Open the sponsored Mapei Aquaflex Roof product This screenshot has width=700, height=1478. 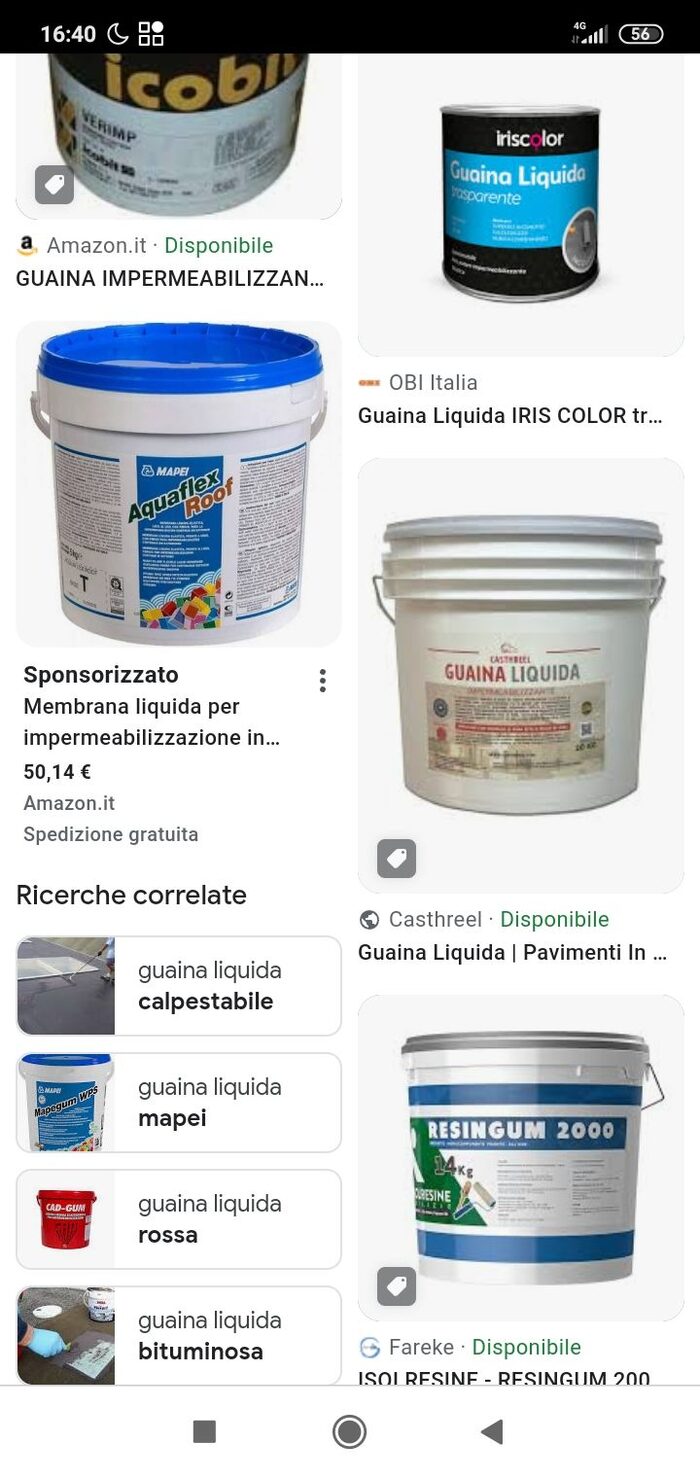click(178, 484)
